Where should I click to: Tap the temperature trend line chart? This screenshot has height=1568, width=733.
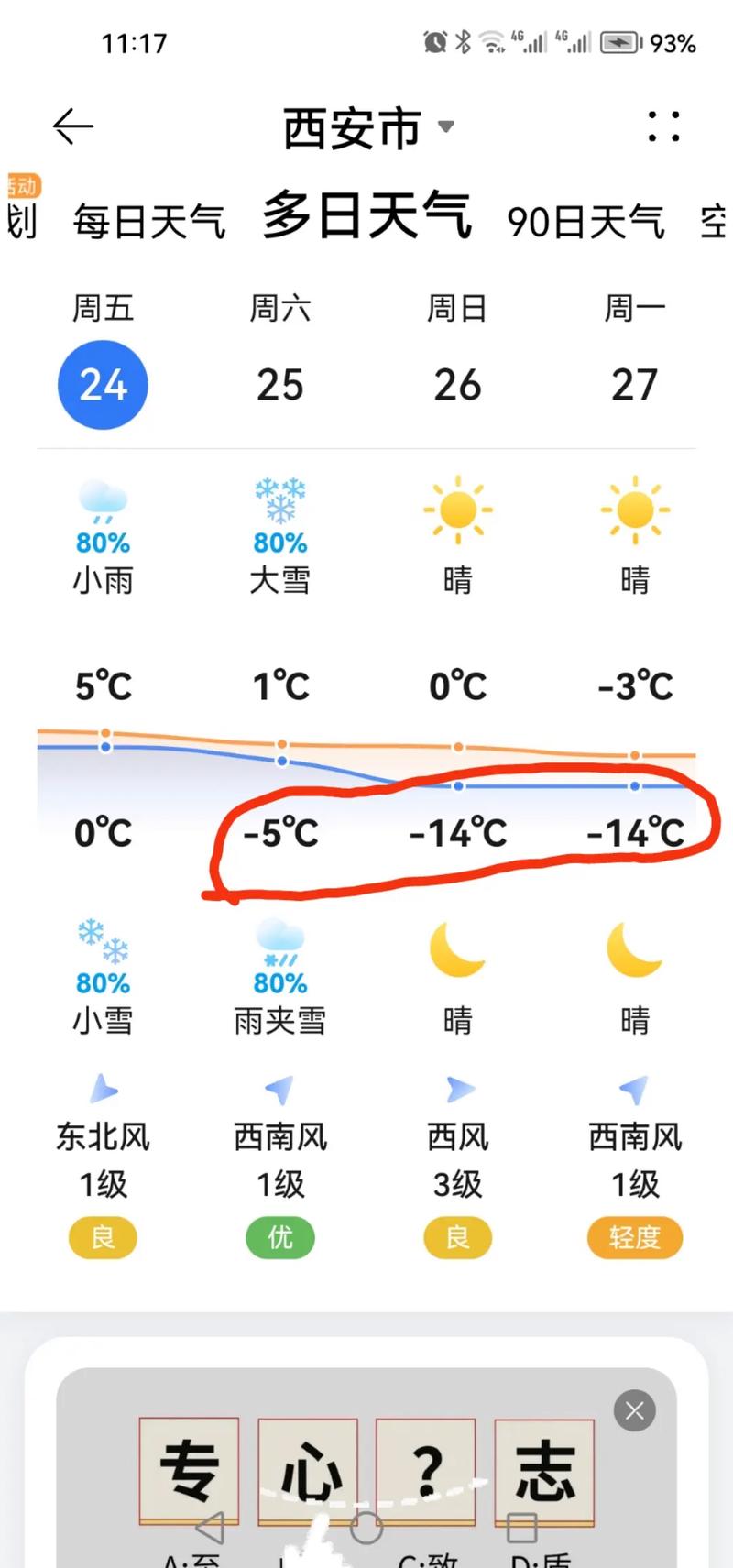[366, 751]
